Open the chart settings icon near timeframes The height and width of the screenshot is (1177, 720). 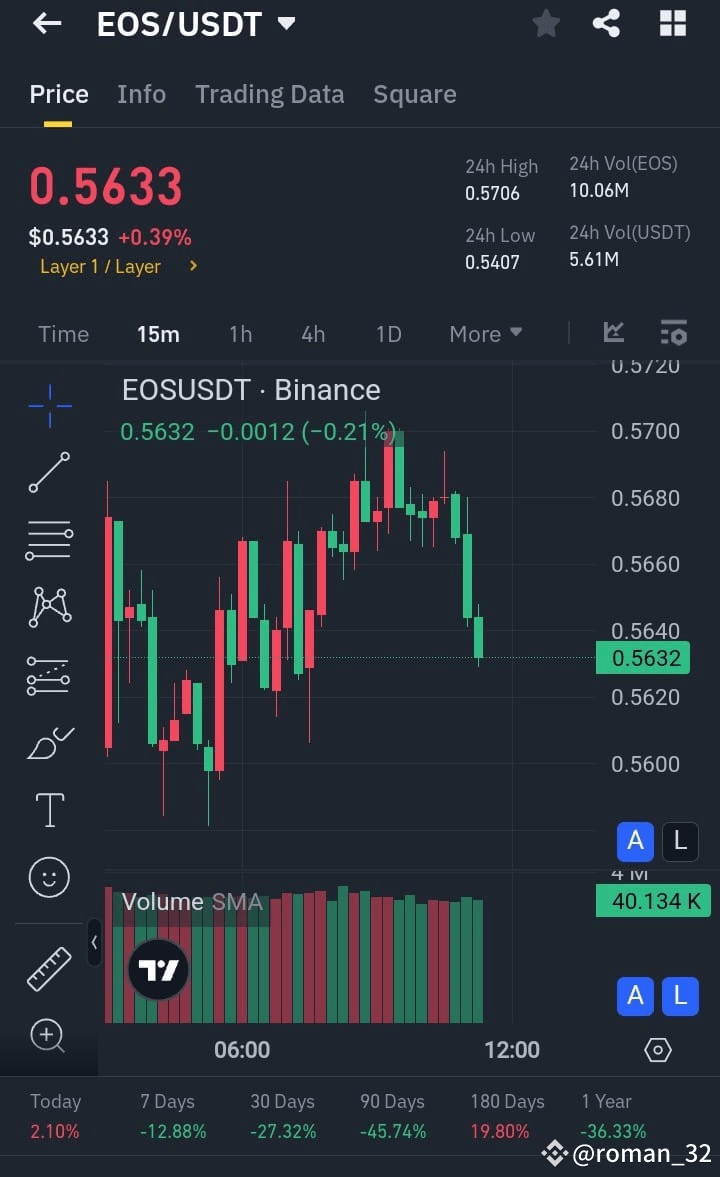click(x=673, y=332)
